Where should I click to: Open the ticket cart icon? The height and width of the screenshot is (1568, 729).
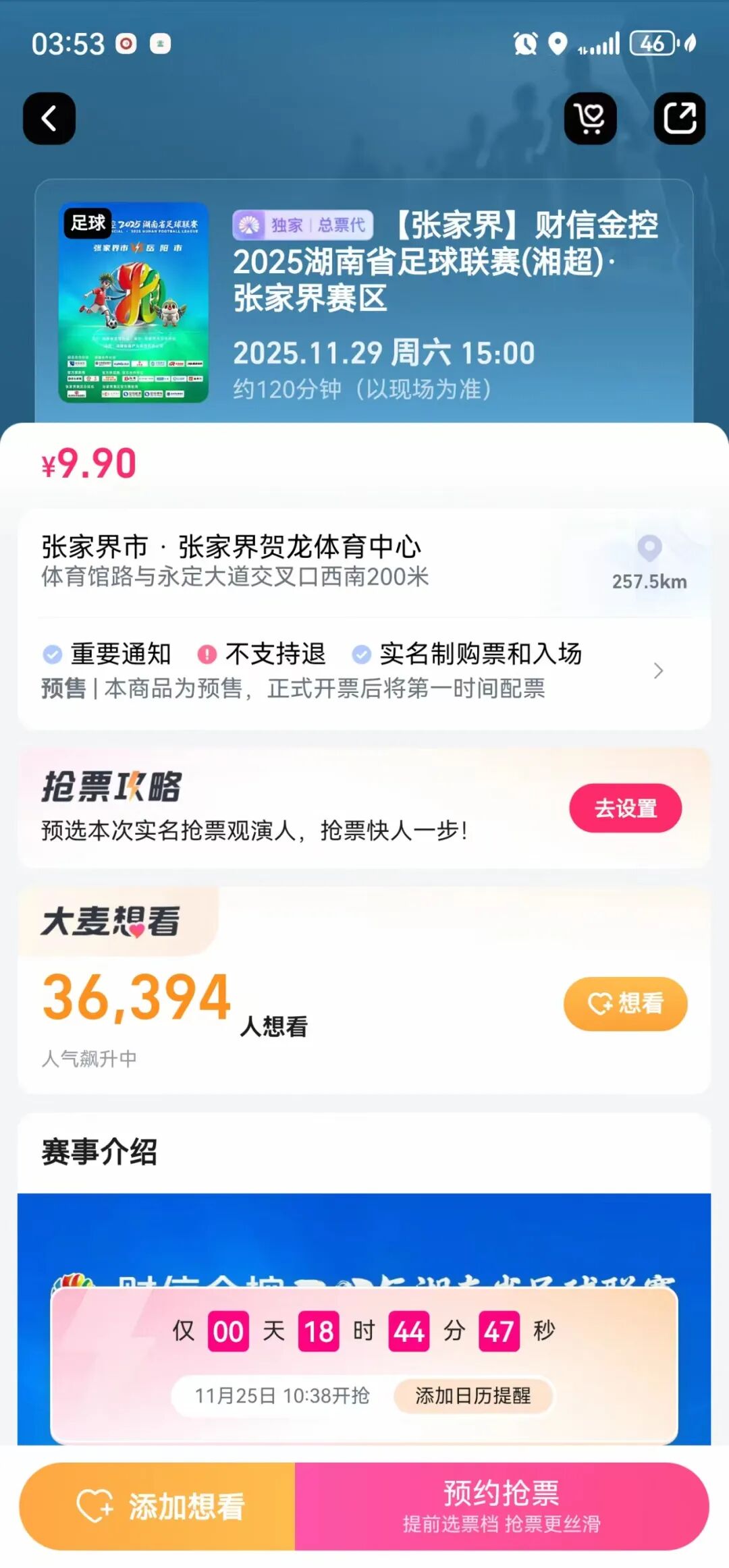click(591, 119)
